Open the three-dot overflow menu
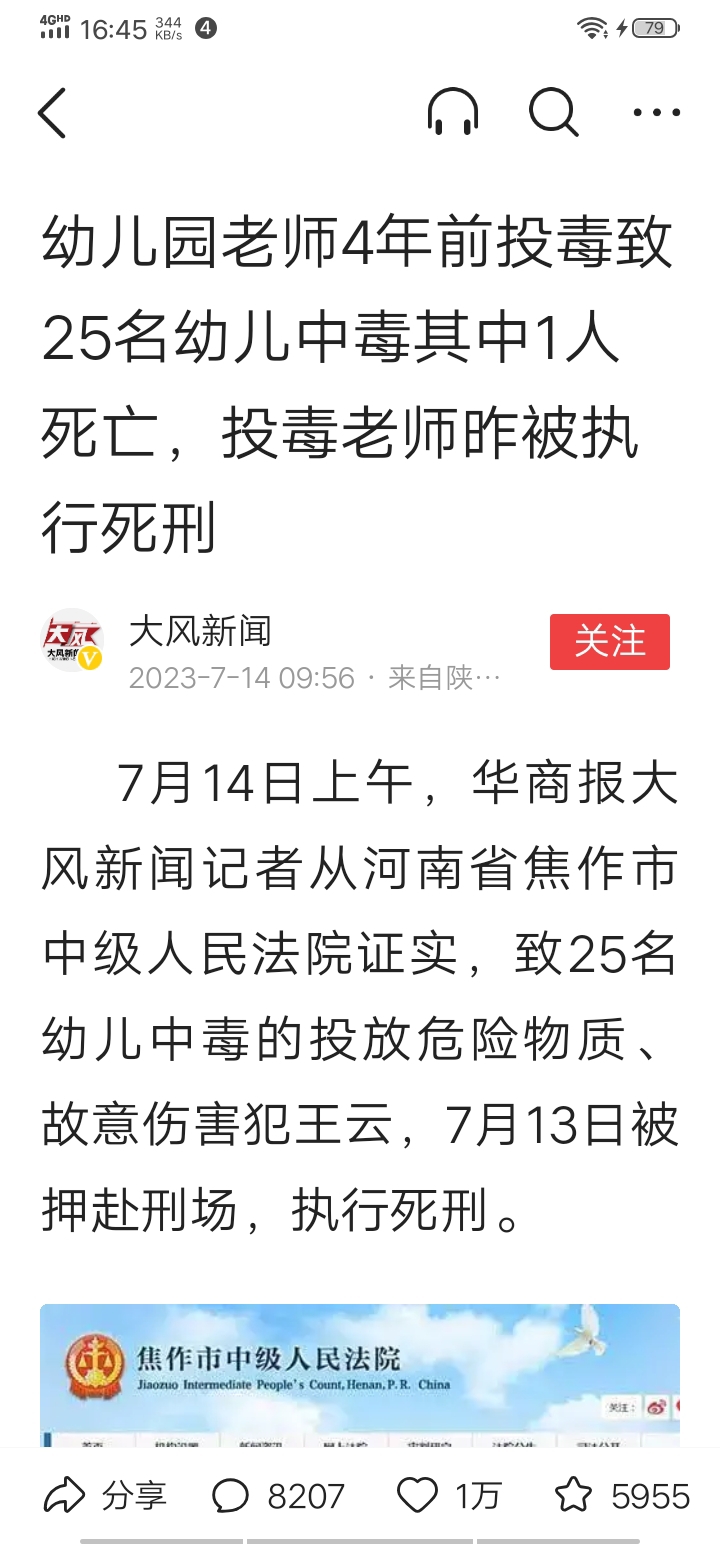The height and width of the screenshot is (1544, 720). (x=656, y=113)
